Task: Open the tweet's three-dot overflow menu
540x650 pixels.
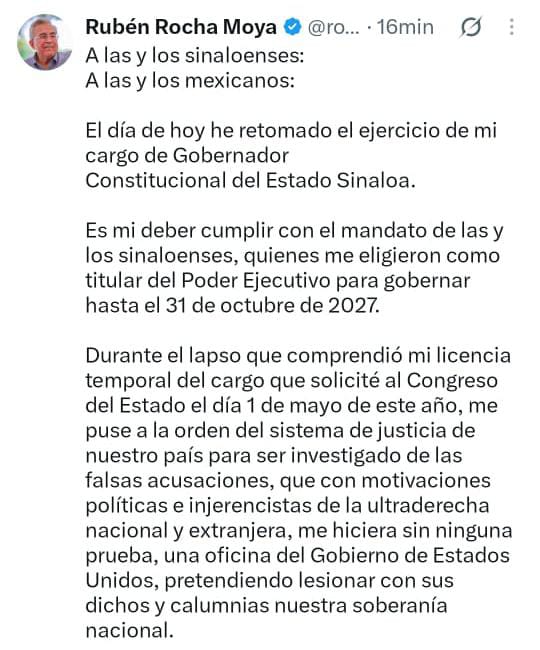Action: point(512,27)
